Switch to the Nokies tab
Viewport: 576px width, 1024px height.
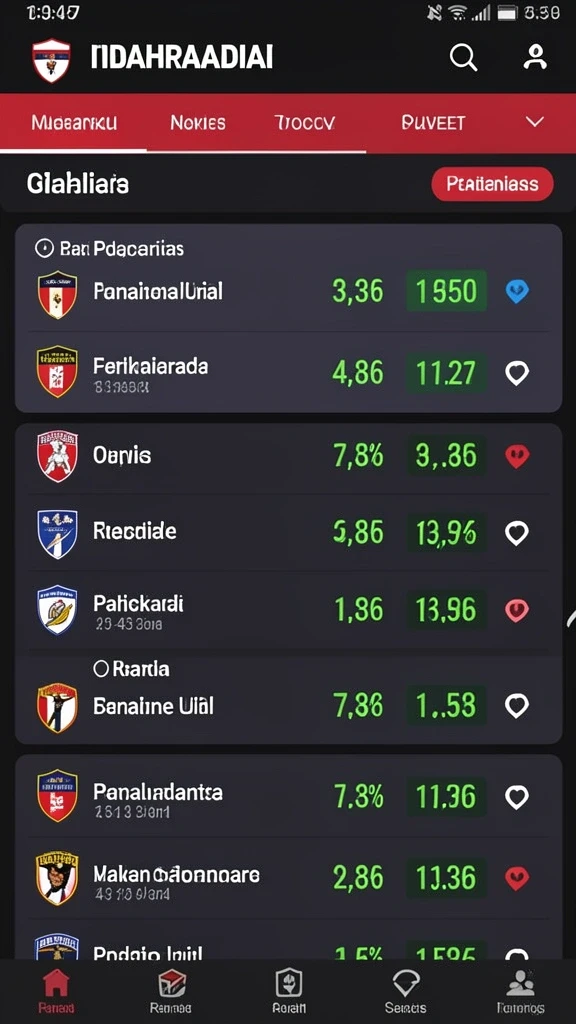[x=198, y=122]
